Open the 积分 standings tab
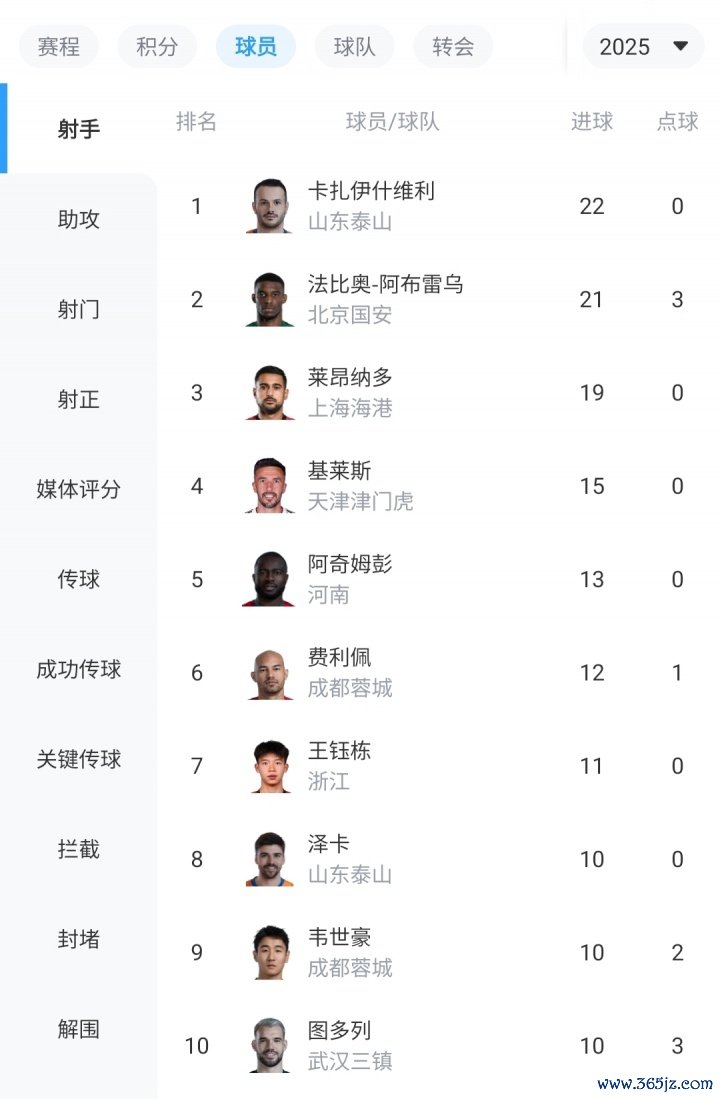This screenshot has width=720, height=1099. pyautogui.click(x=157, y=47)
